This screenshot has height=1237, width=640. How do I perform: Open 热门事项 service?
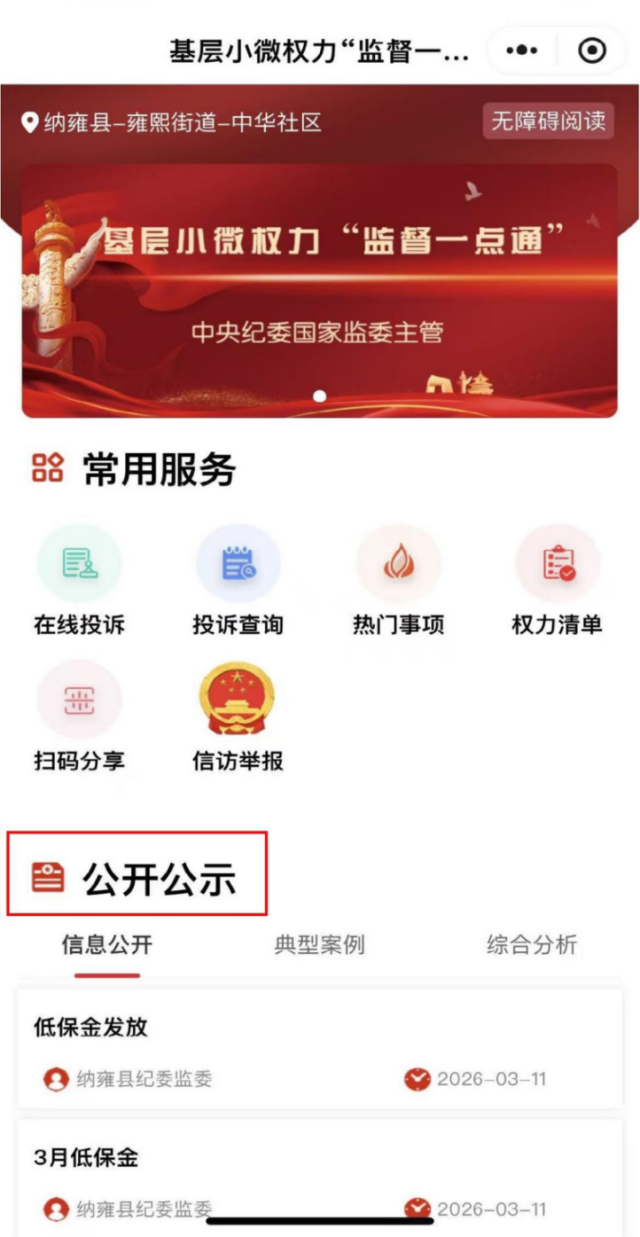point(398,582)
